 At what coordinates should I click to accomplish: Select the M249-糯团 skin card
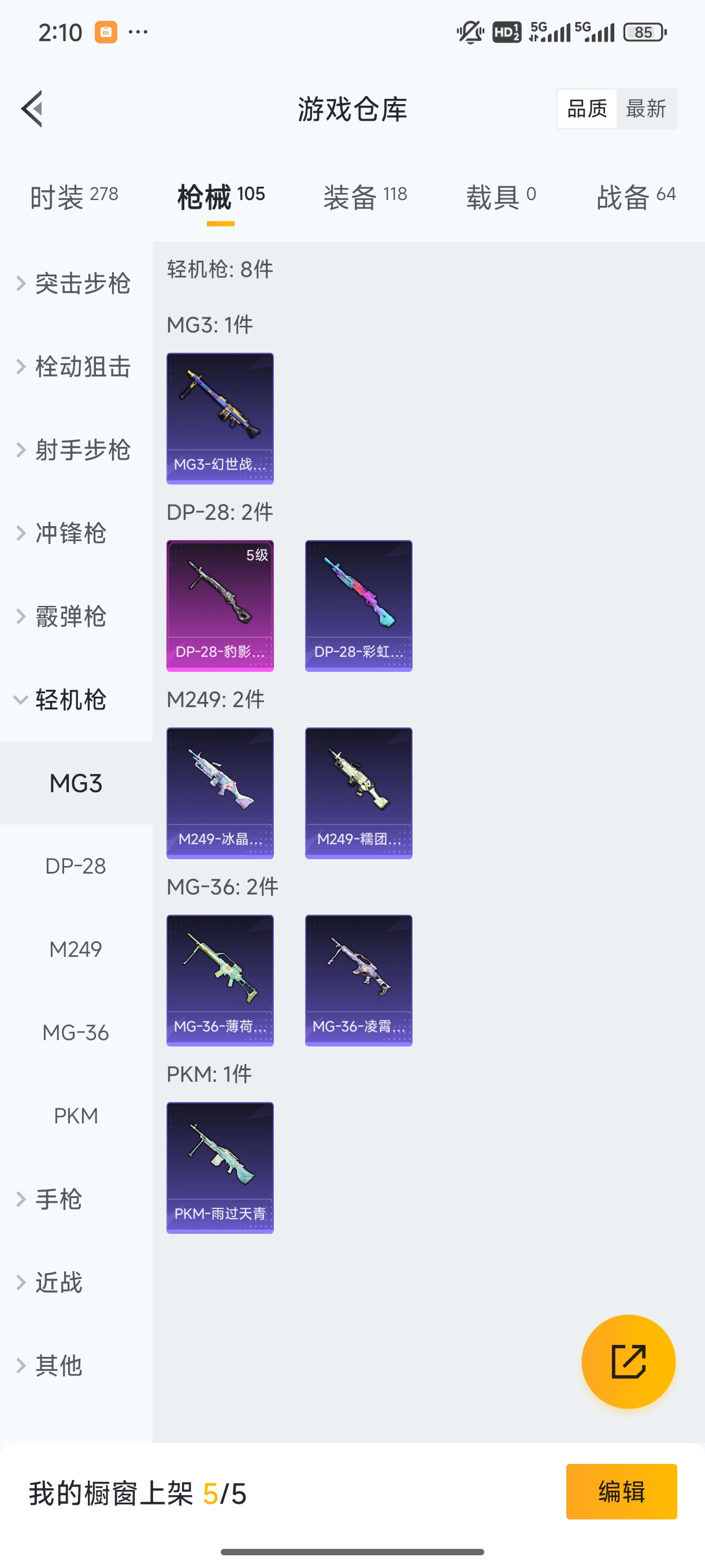[x=358, y=793]
